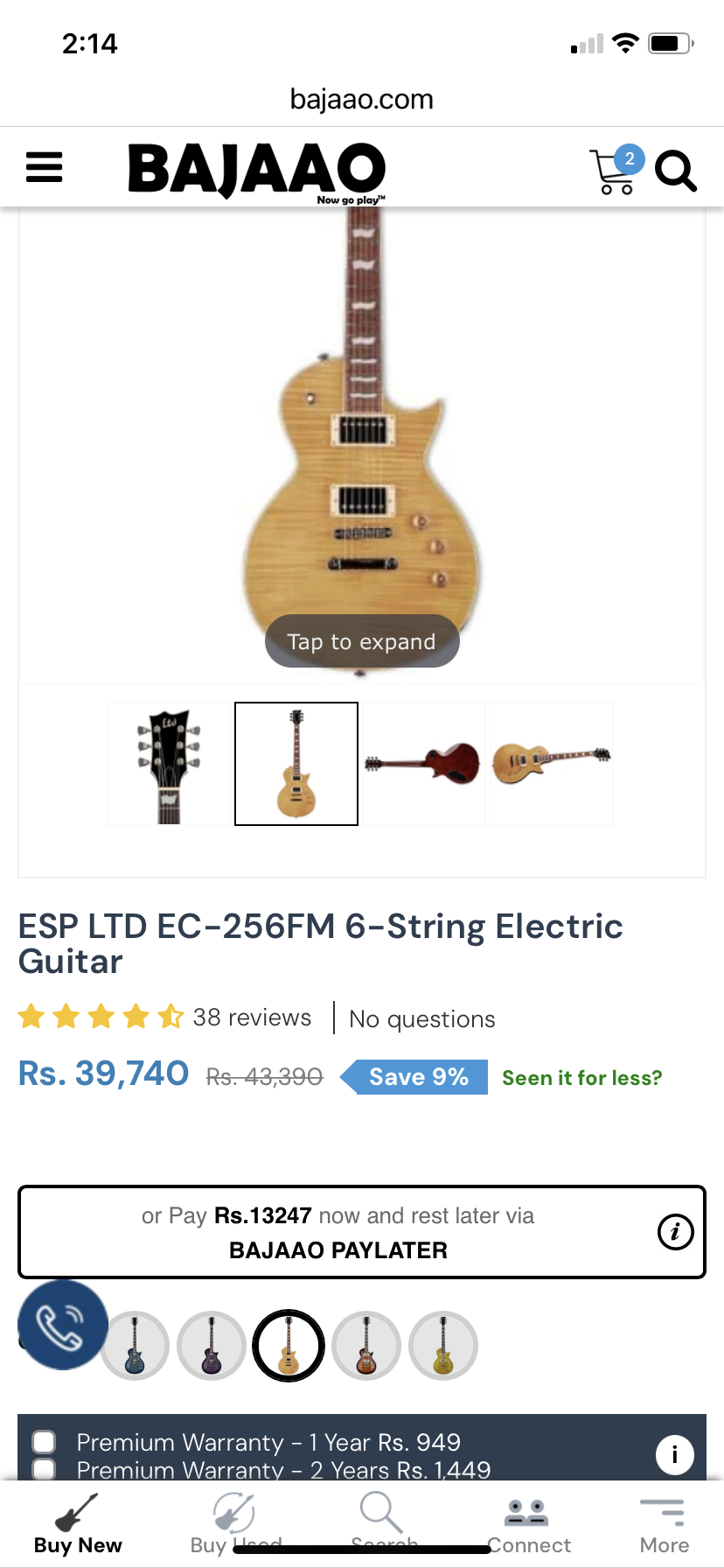The width and height of the screenshot is (724, 1568).
Task: Select the guitar back view thumbnail
Action: [x=424, y=764]
